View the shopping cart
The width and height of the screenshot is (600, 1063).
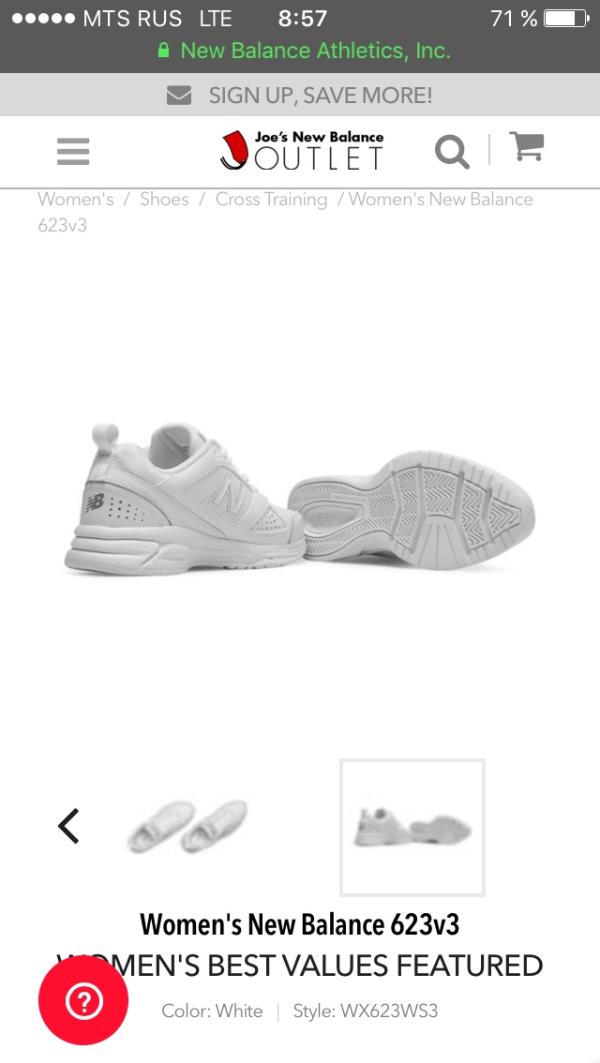[526, 148]
